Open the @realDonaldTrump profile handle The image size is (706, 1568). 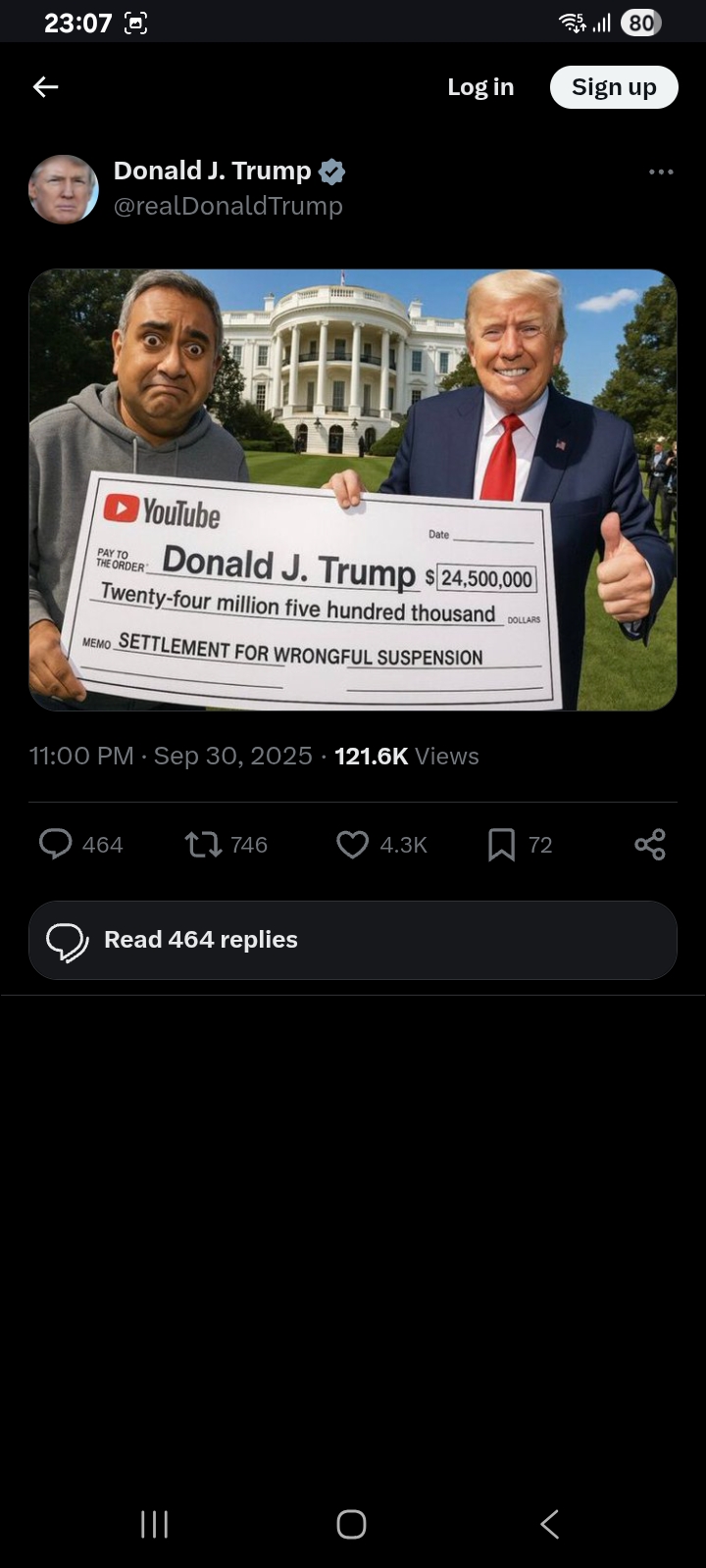point(228,206)
